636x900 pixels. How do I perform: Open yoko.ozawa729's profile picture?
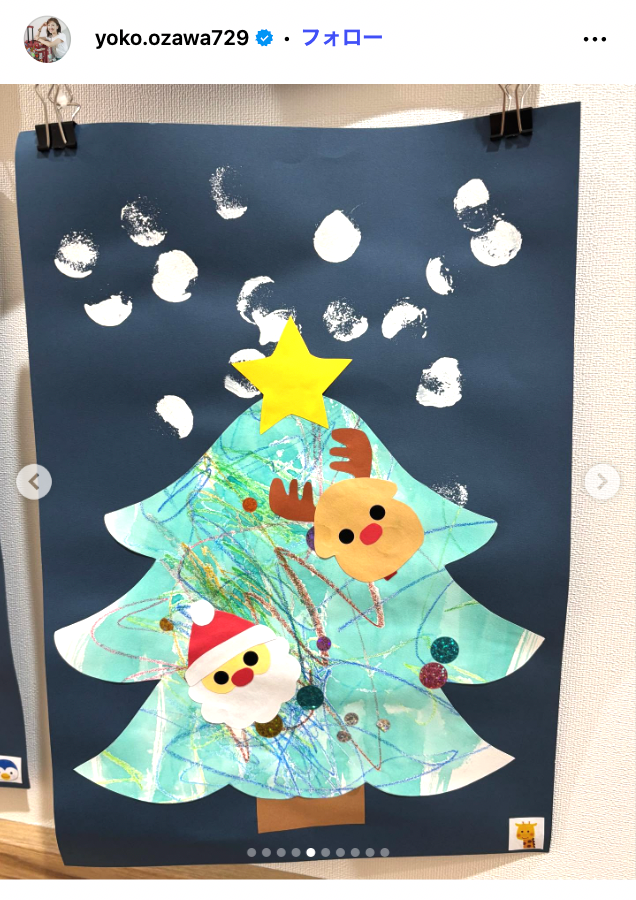coord(47,39)
